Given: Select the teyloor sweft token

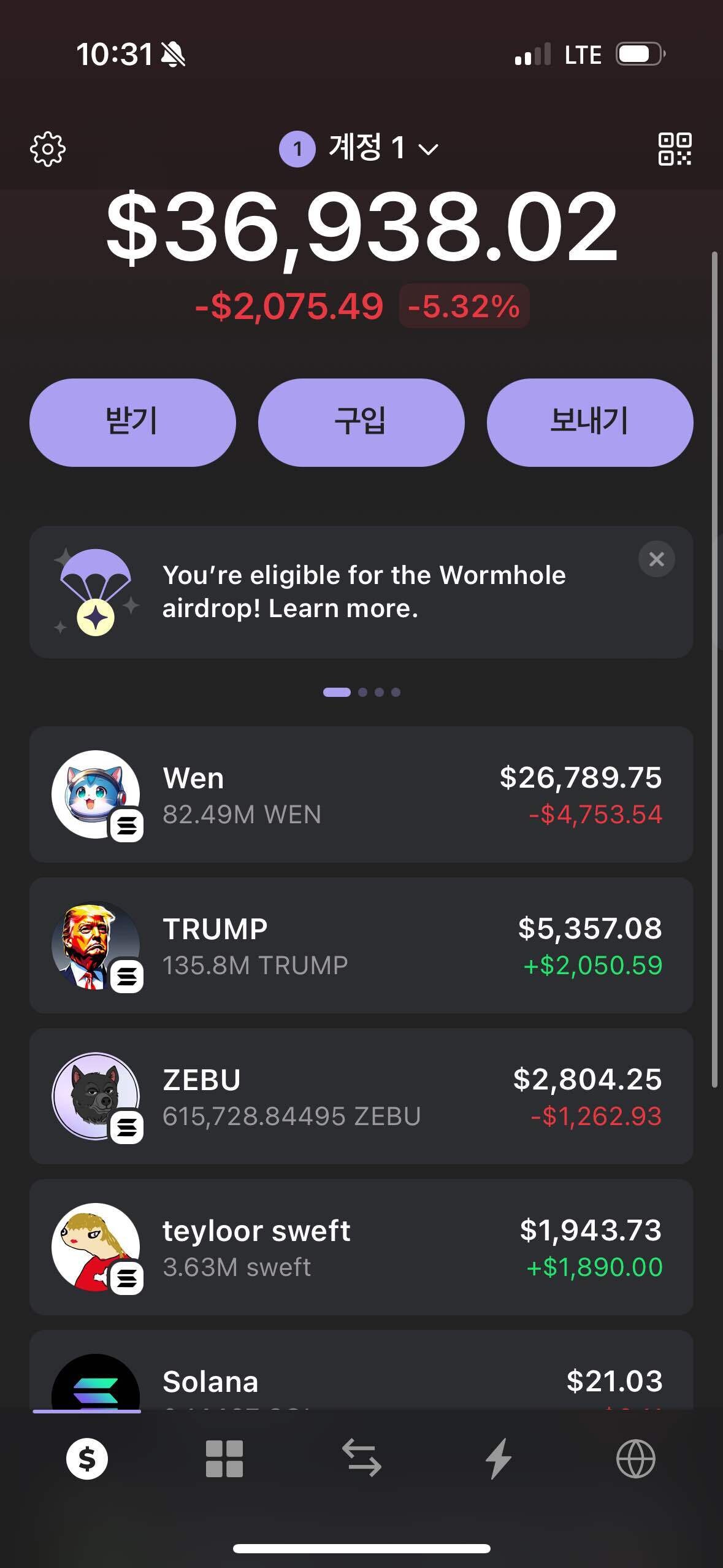Looking at the screenshot, I should [x=361, y=1247].
